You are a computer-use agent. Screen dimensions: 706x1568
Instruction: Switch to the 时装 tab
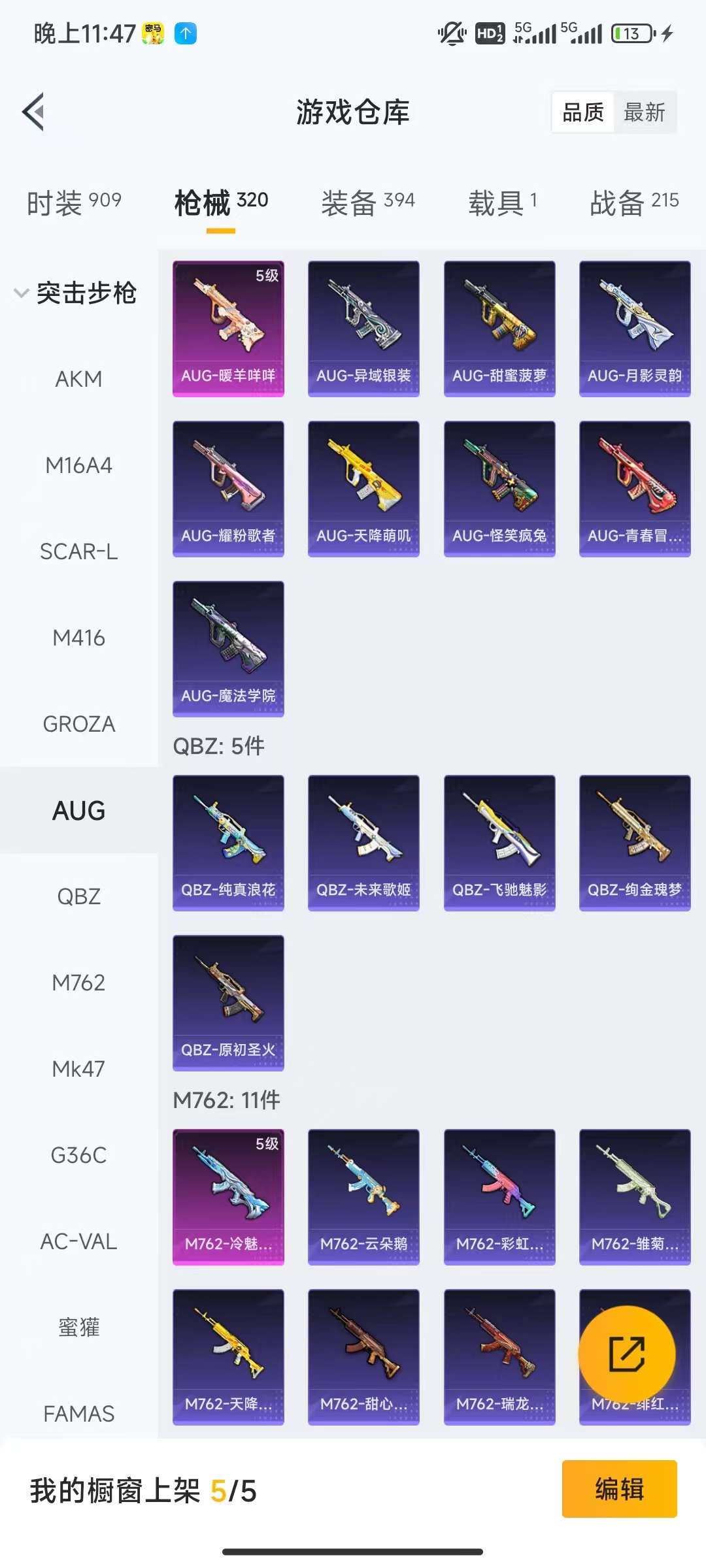click(x=74, y=202)
